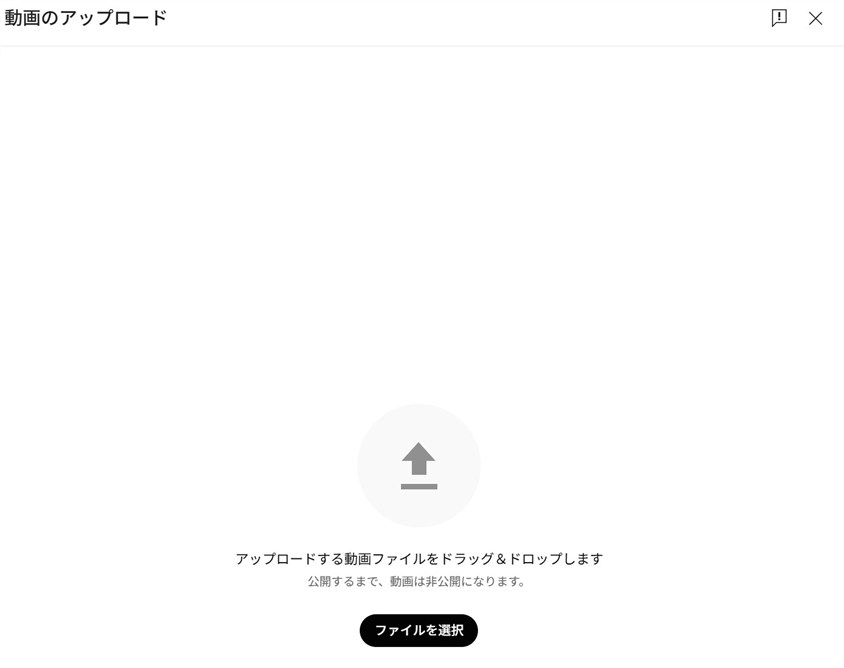Tap the ファイルを選択 button

[x=418, y=630]
